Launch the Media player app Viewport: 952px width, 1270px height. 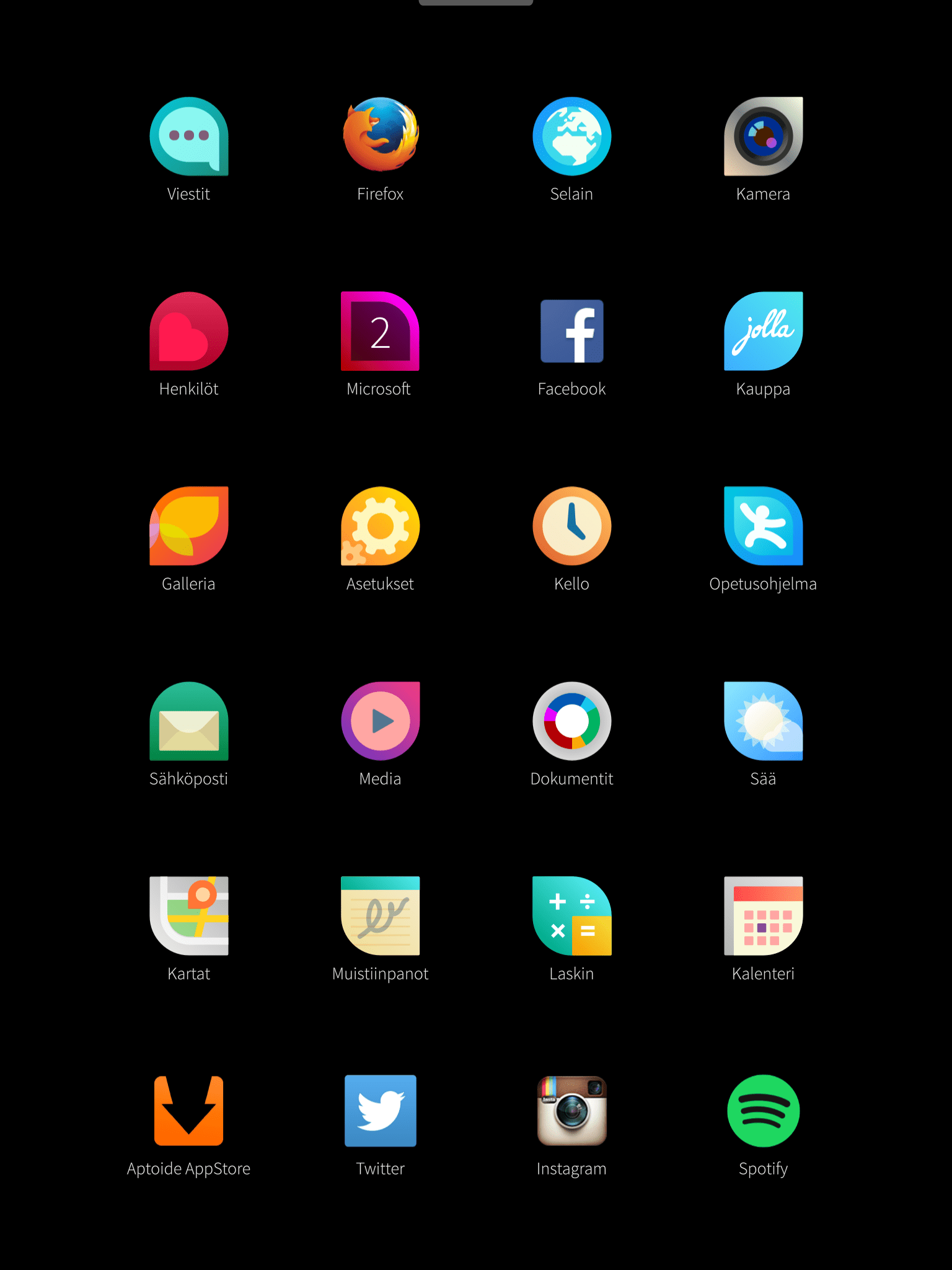[380, 721]
